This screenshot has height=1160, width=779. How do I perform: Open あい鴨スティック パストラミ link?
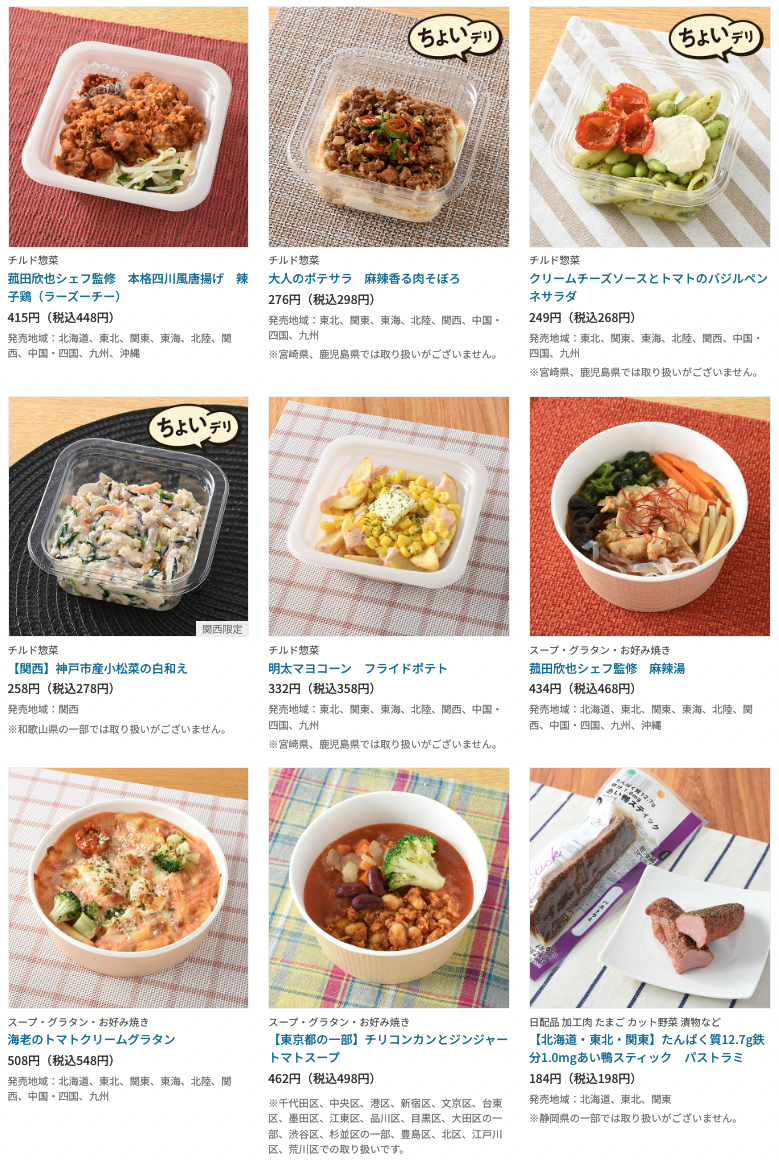point(647,1039)
